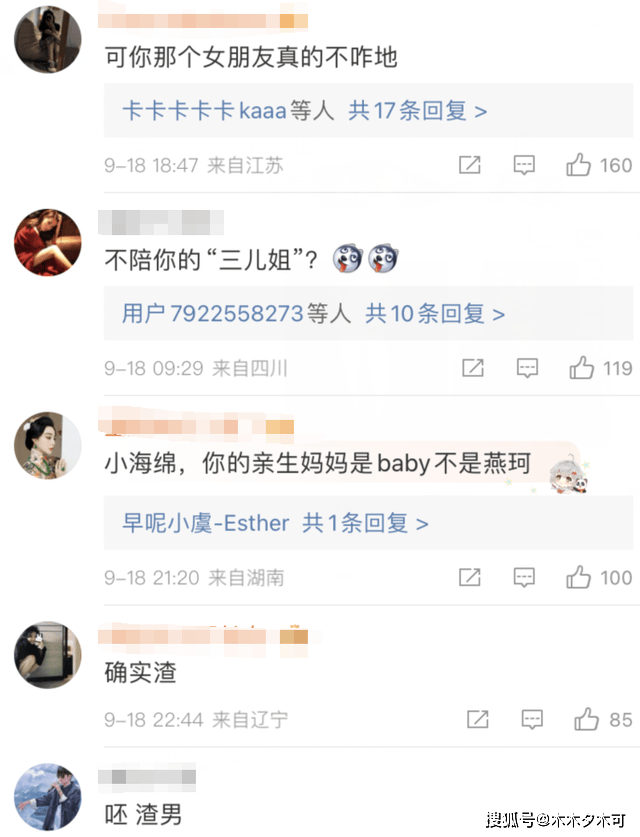Repost the comment from 辽宁
Screen dimensions: 640x837
[x=478, y=719]
